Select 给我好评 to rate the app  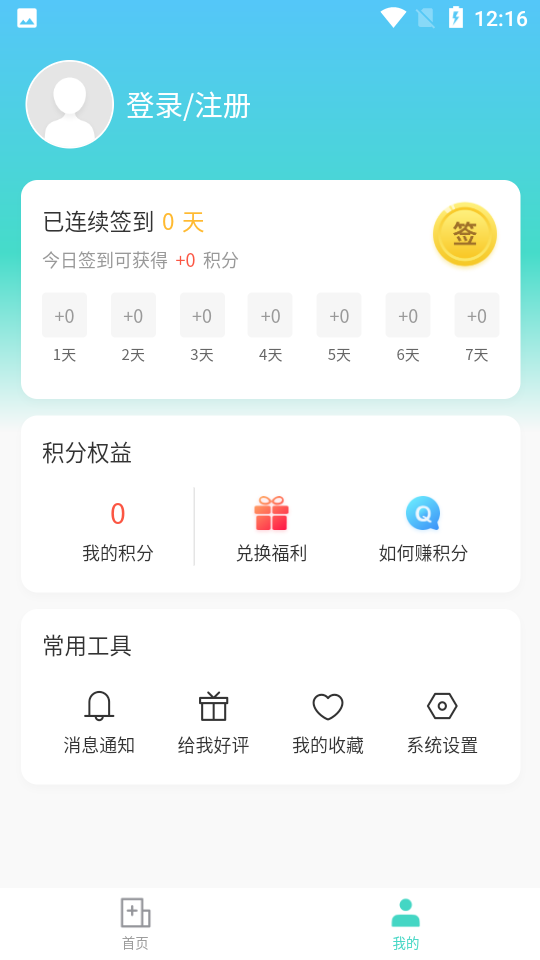(214, 723)
